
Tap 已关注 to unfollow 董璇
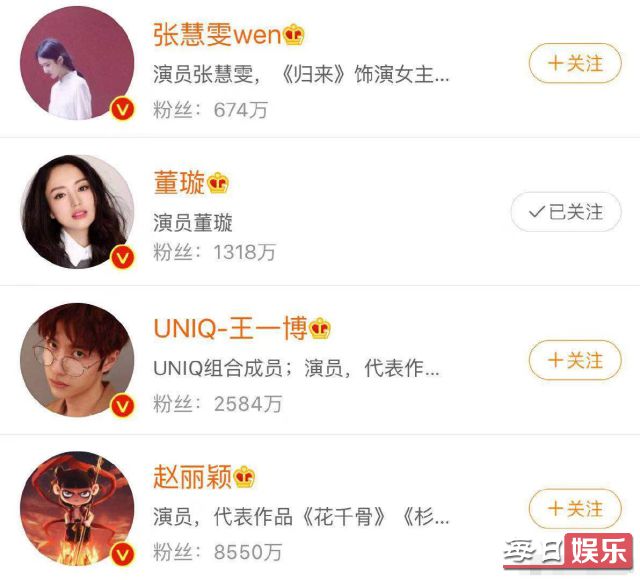(x=566, y=212)
